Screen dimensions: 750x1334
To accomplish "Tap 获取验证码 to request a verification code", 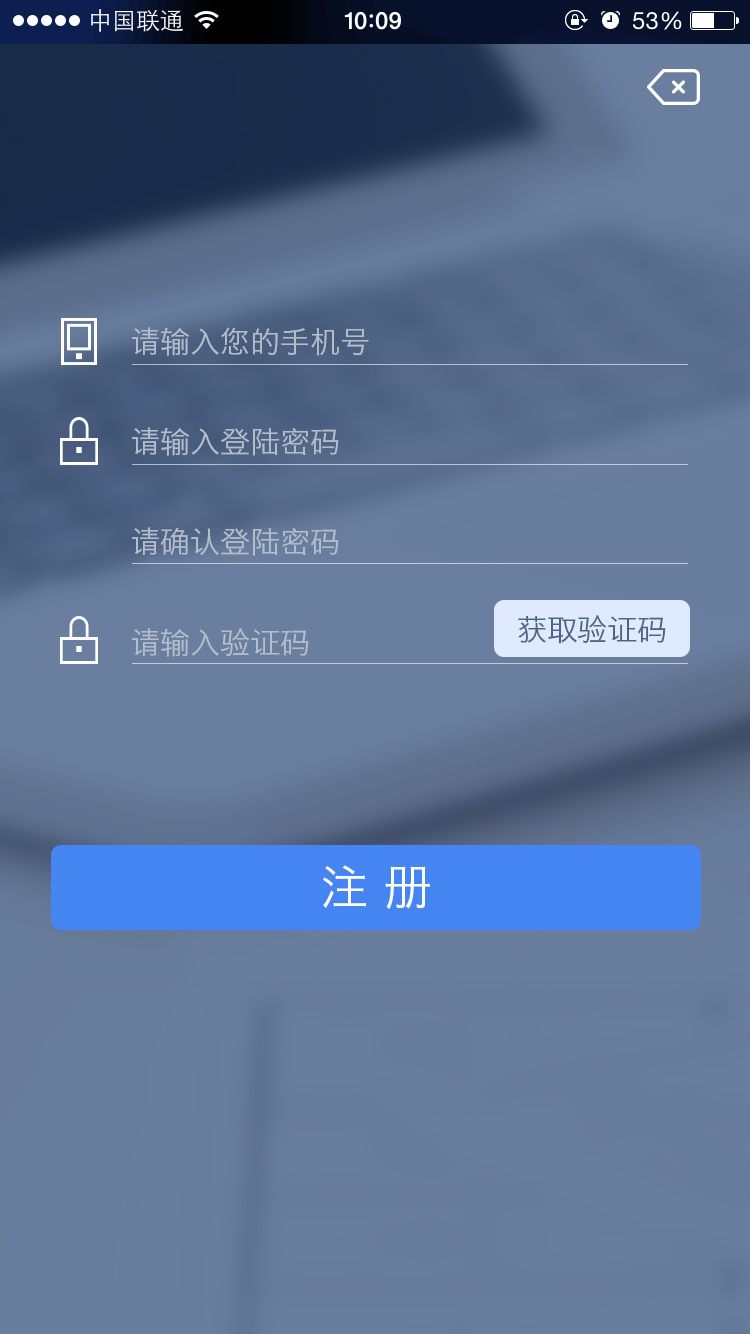I will (x=591, y=629).
